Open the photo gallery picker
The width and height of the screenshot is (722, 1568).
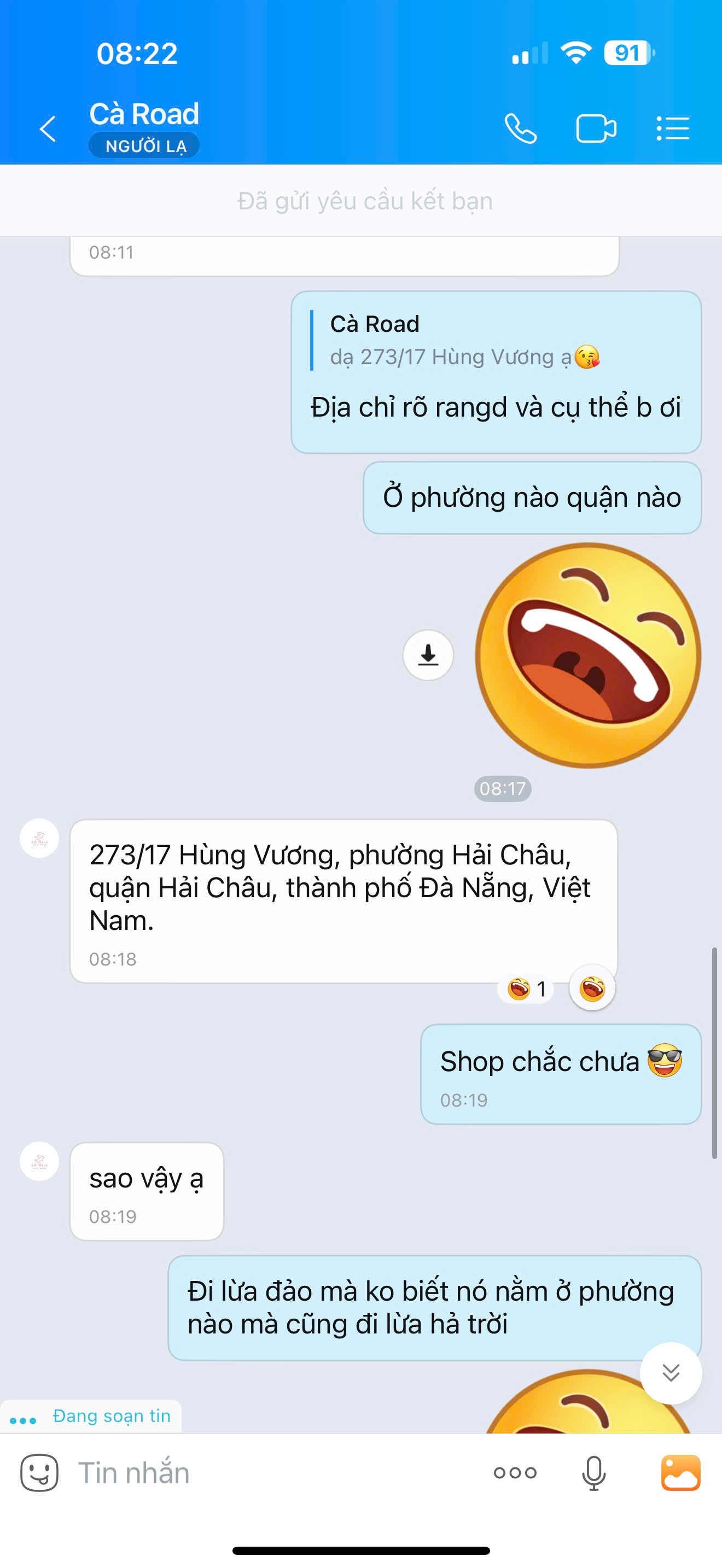680,1472
